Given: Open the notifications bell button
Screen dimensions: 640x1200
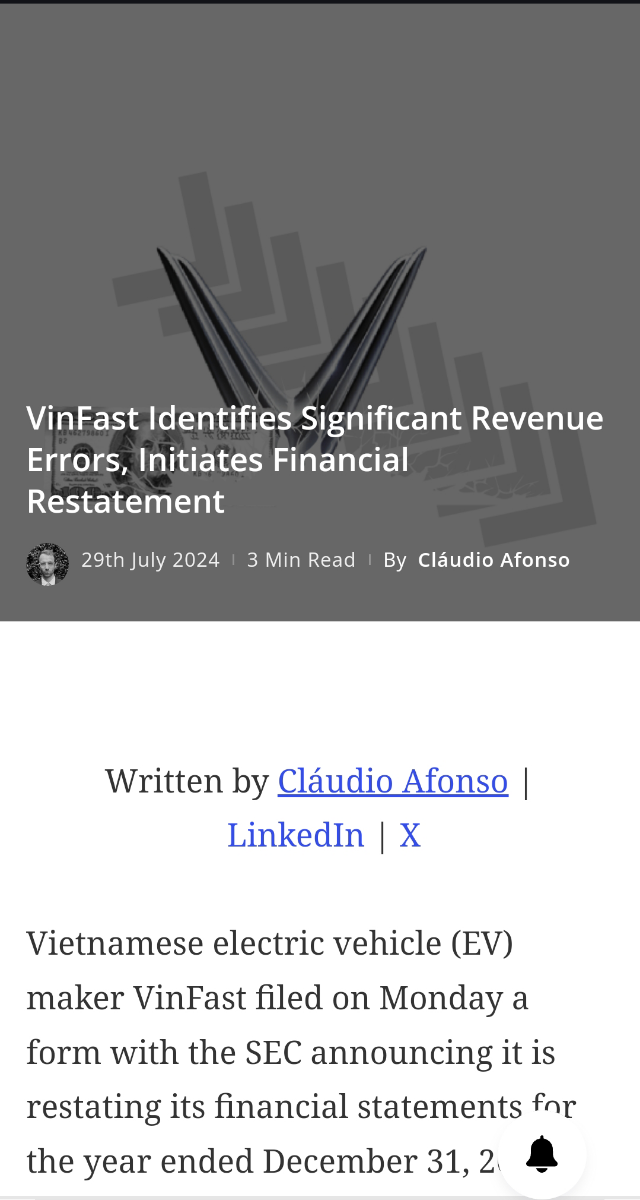Looking at the screenshot, I should (x=542, y=1154).
